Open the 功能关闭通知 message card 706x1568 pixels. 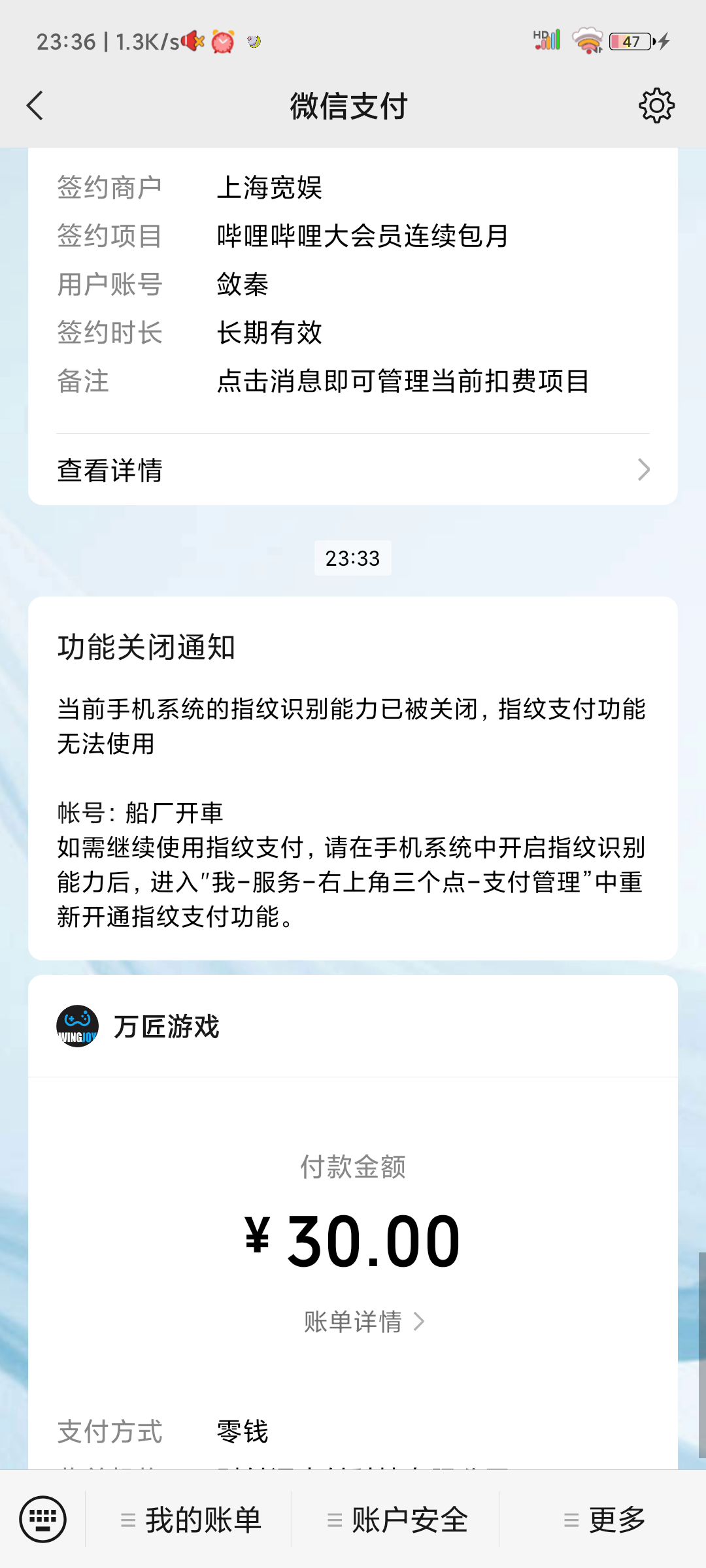(353, 777)
